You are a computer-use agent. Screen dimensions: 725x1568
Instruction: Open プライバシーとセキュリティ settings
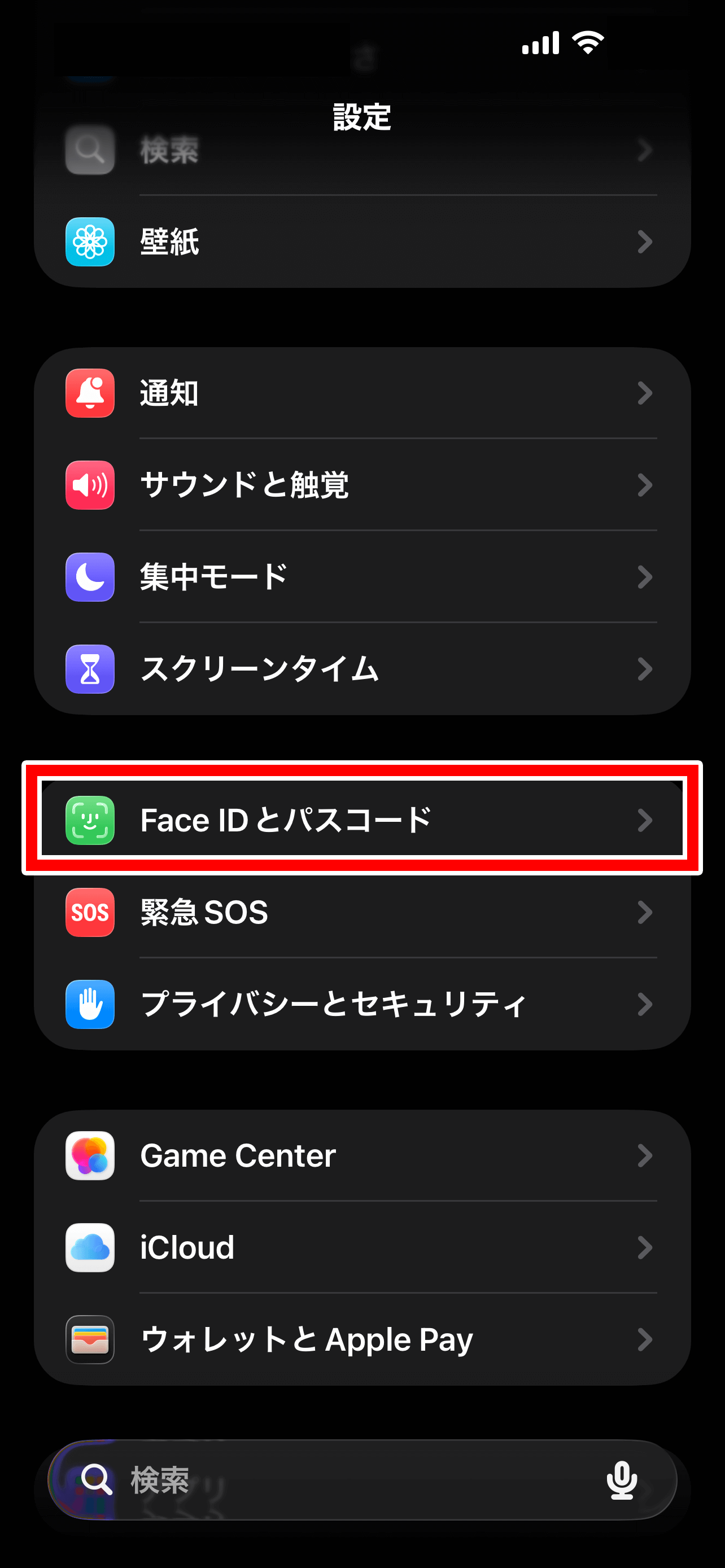[x=361, y=1004]
